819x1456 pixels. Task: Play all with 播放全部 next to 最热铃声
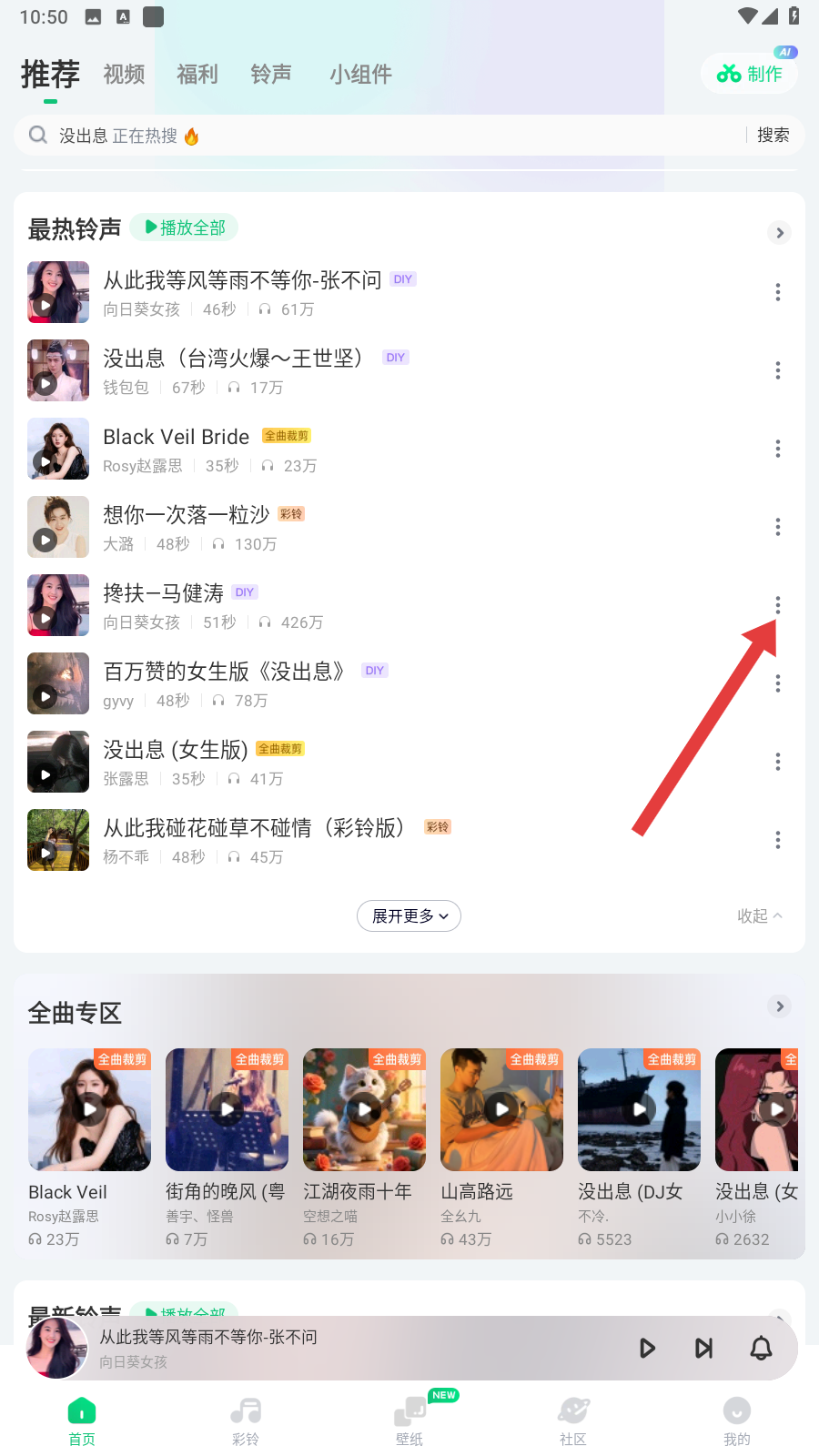(185, 227)
